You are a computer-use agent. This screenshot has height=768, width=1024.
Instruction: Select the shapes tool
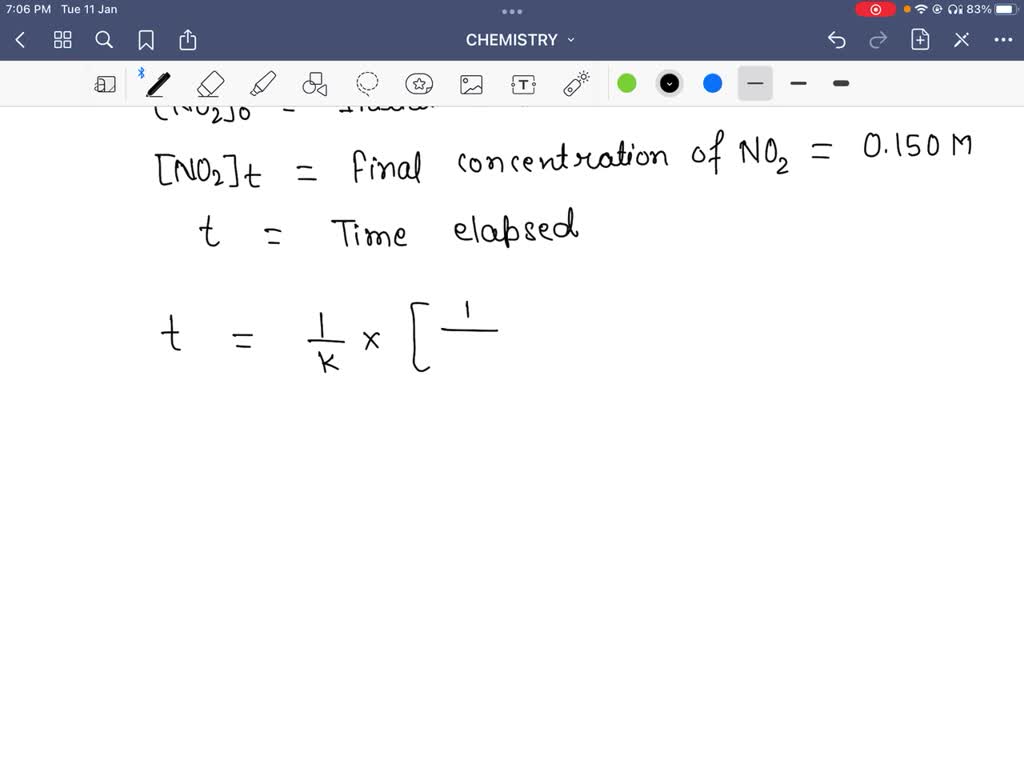point(315,84)
